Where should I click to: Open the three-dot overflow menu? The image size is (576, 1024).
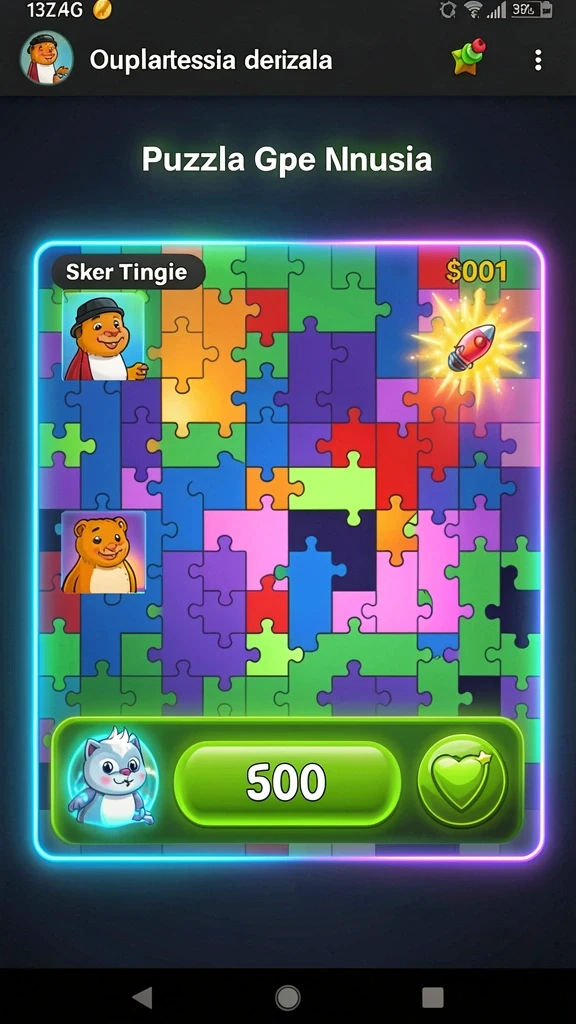tap(537, 60)
